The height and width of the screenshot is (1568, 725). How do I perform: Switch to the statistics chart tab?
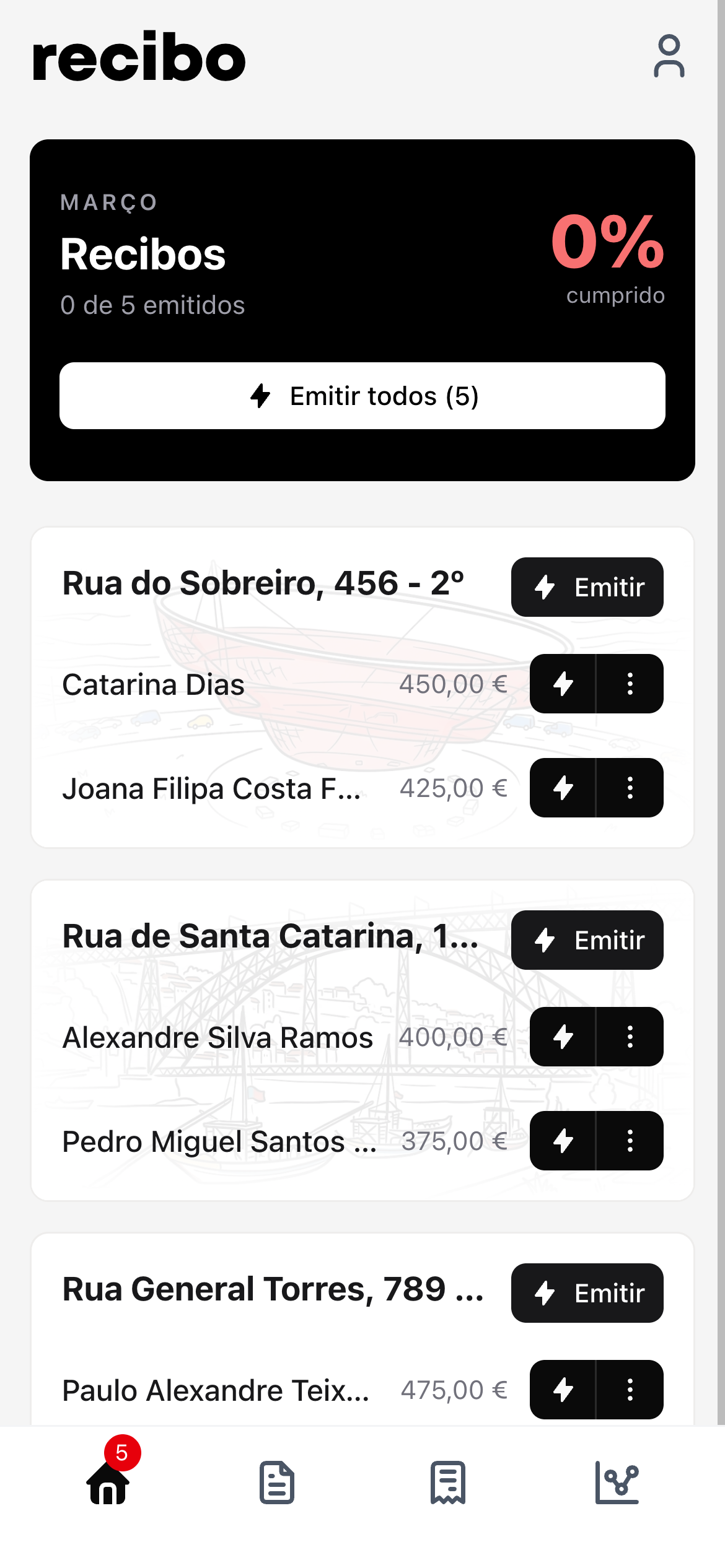tap(617, 1483)
